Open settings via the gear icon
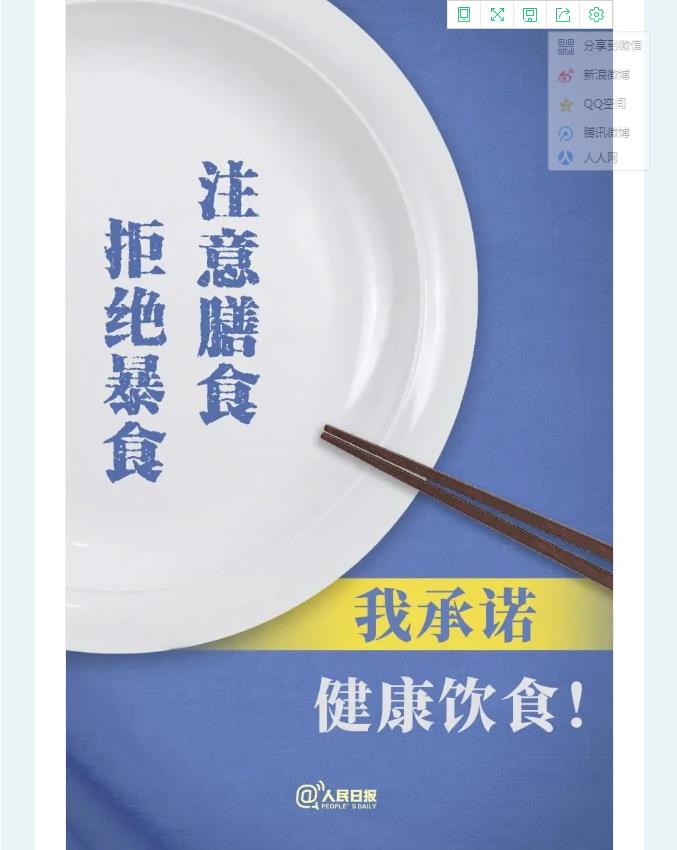Screen dimensions: 677x850 click(x=596, y=15)
